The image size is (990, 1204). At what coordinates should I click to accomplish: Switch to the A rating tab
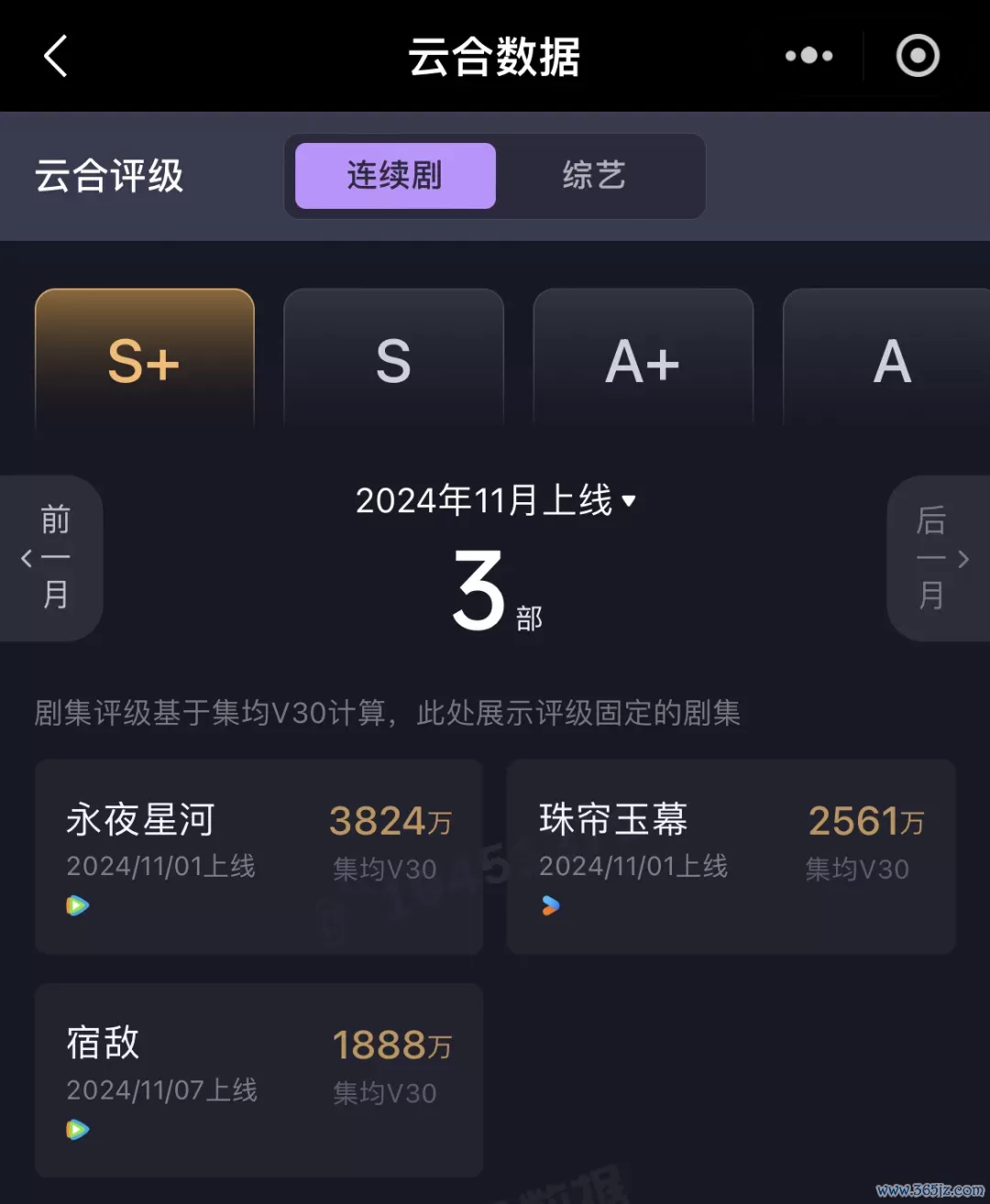pos(889,360)
